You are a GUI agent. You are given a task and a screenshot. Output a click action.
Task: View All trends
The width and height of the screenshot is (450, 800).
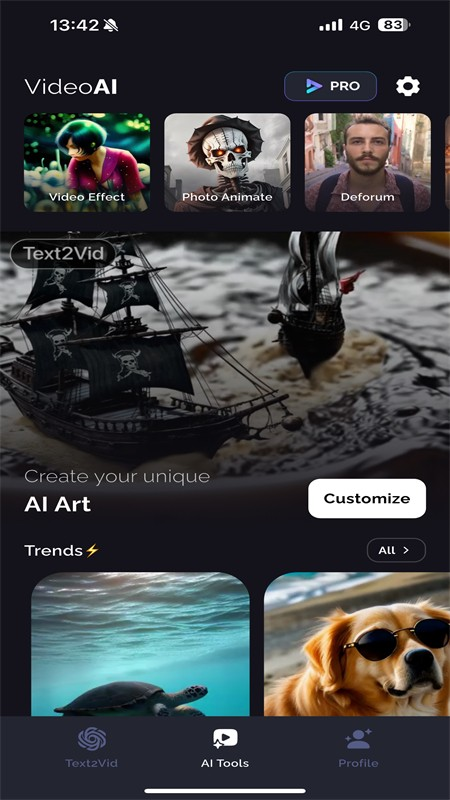[396, 550]
